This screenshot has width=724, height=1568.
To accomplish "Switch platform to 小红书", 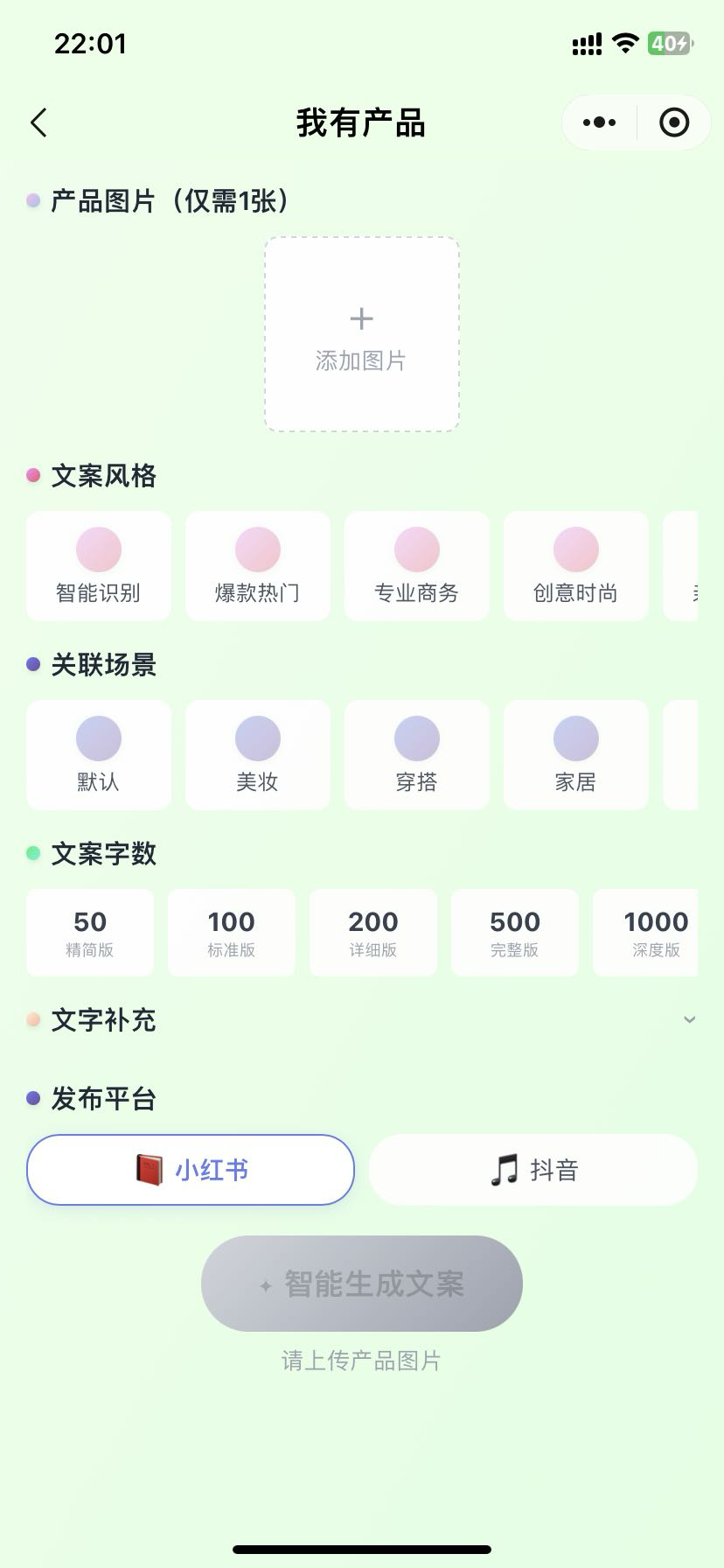I will 190,1169.
